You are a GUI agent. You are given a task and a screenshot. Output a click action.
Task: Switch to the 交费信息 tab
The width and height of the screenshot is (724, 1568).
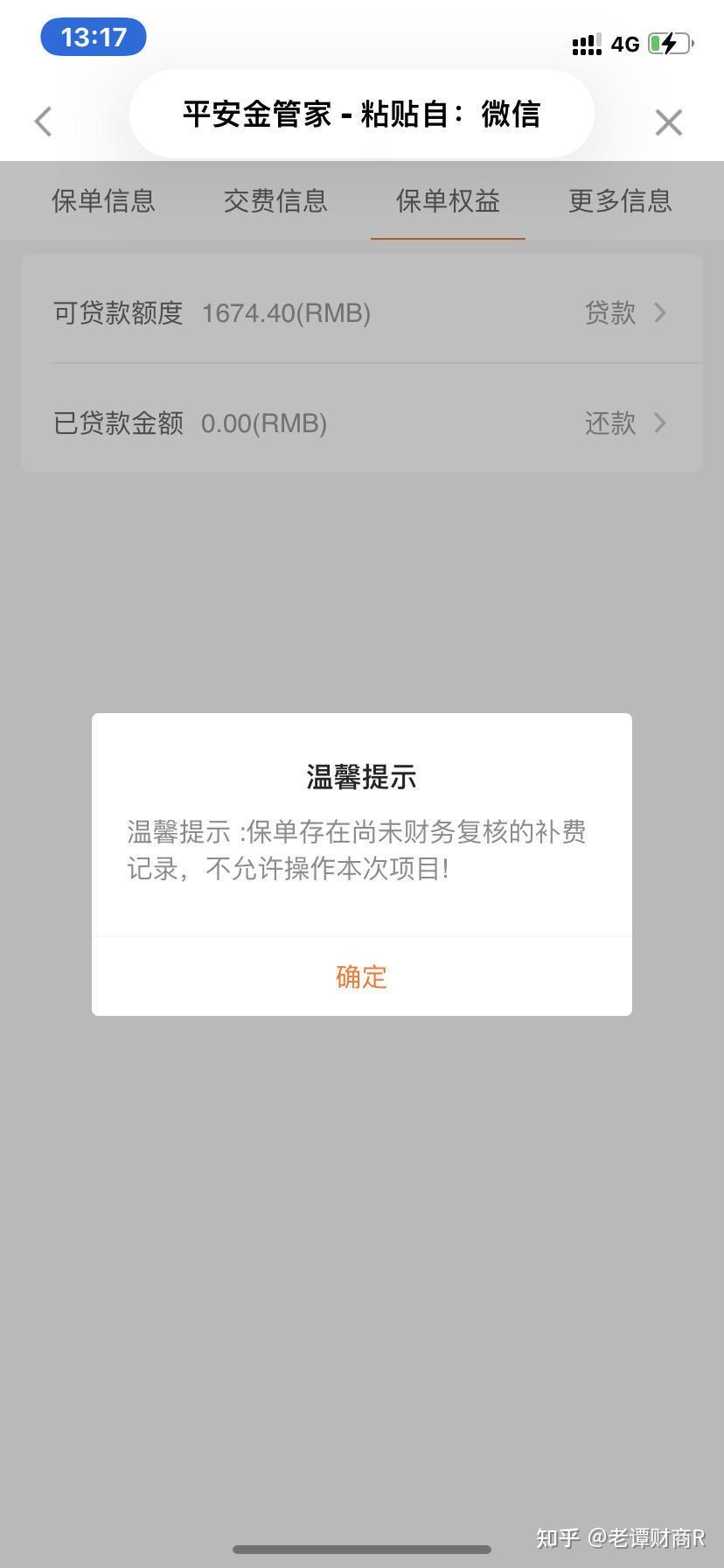(x=275, y=200)
